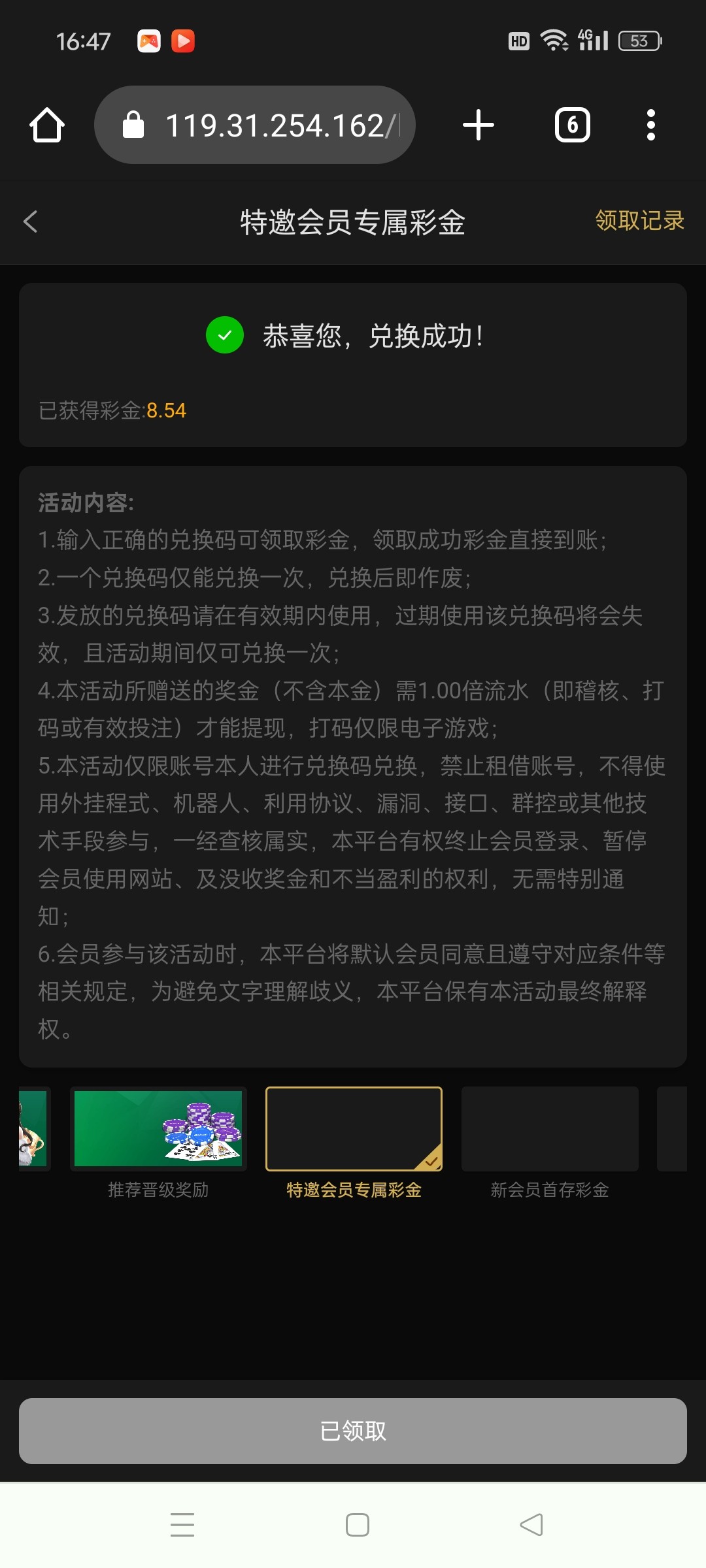Go back using the header arrow
Image resolution: width=706 pixels, height=1568 pixels.
click(31, 221)
